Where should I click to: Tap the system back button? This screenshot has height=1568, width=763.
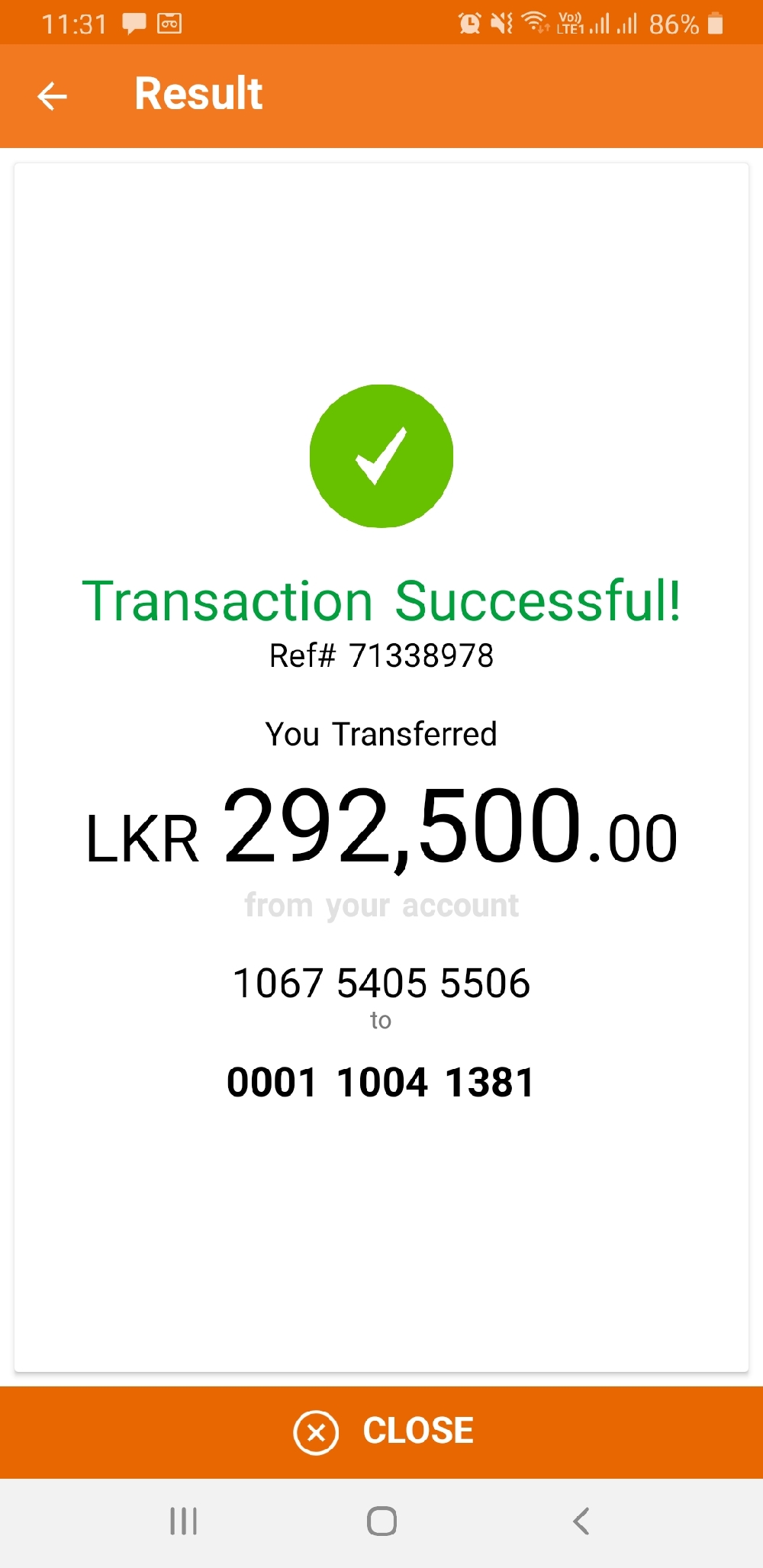tap(581, 1521)
